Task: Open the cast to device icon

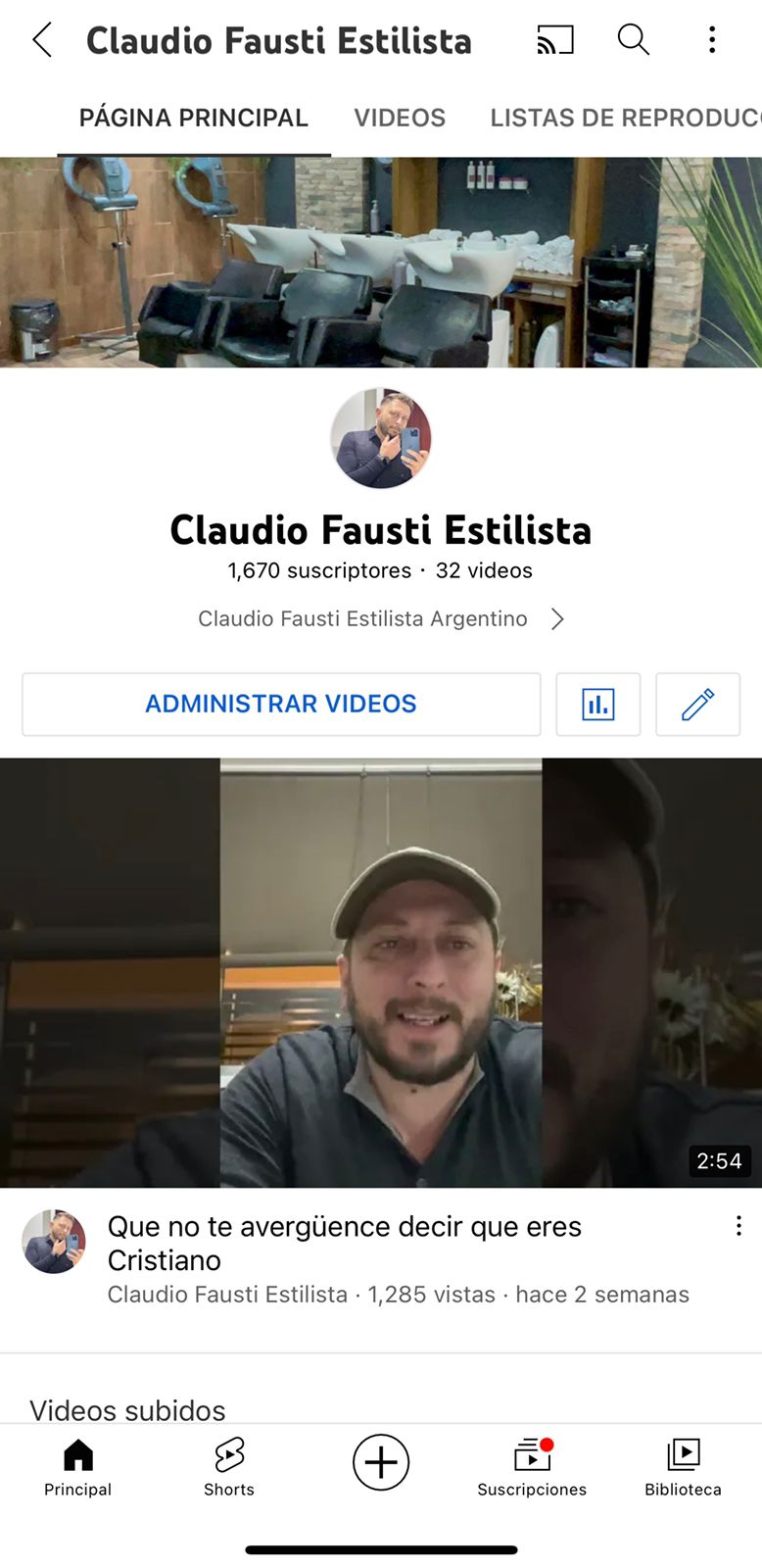Action: [554, 40]
